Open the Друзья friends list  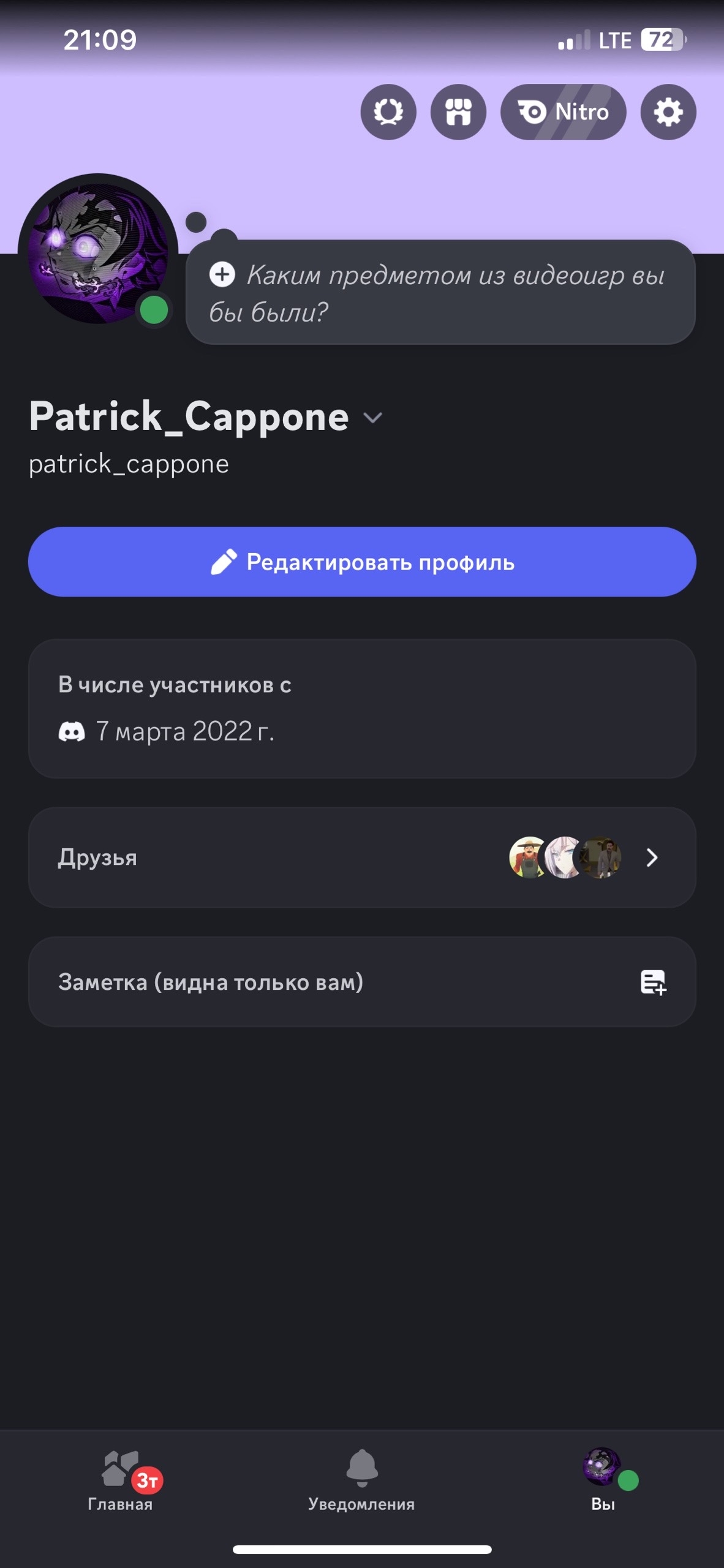[x=362, y=858]
